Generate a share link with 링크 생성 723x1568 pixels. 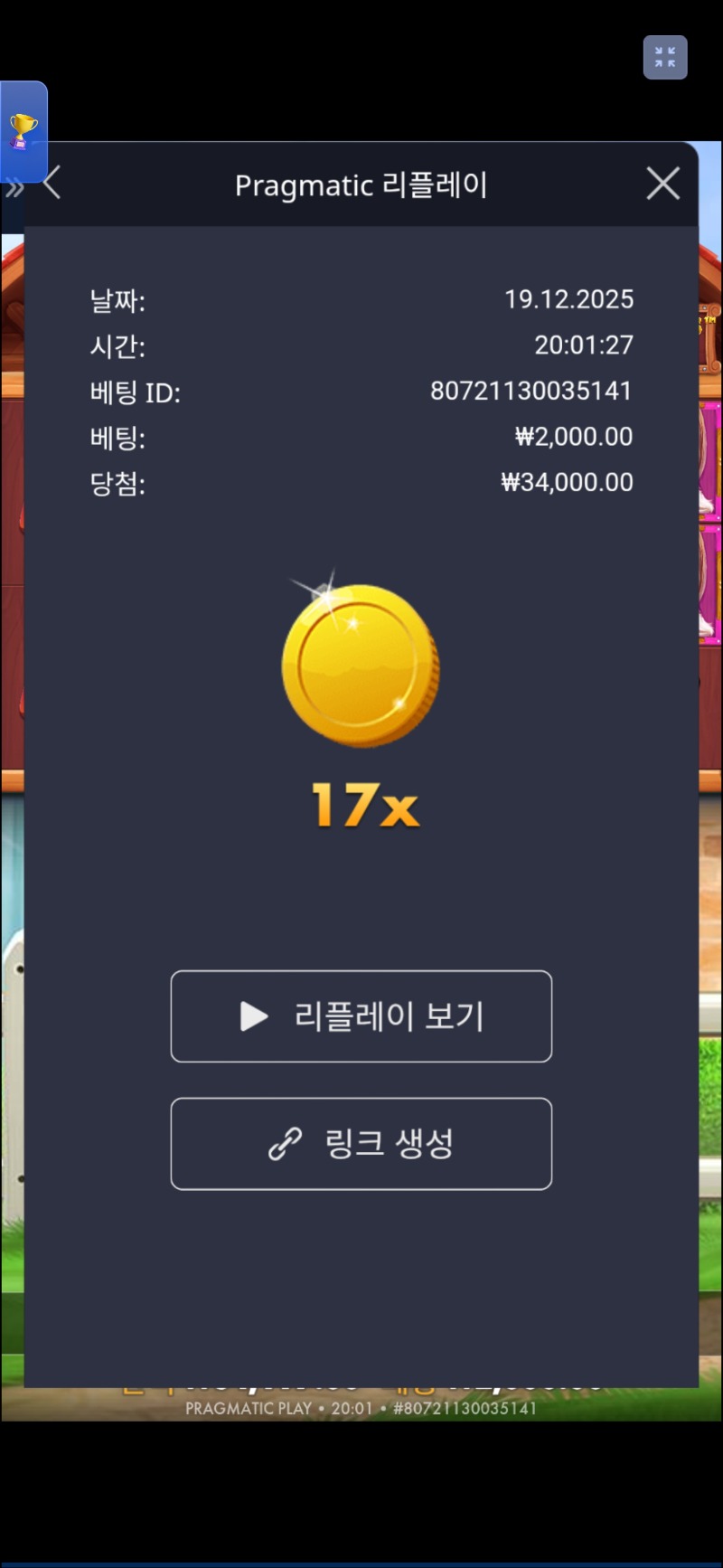[x=361, y=1144]
